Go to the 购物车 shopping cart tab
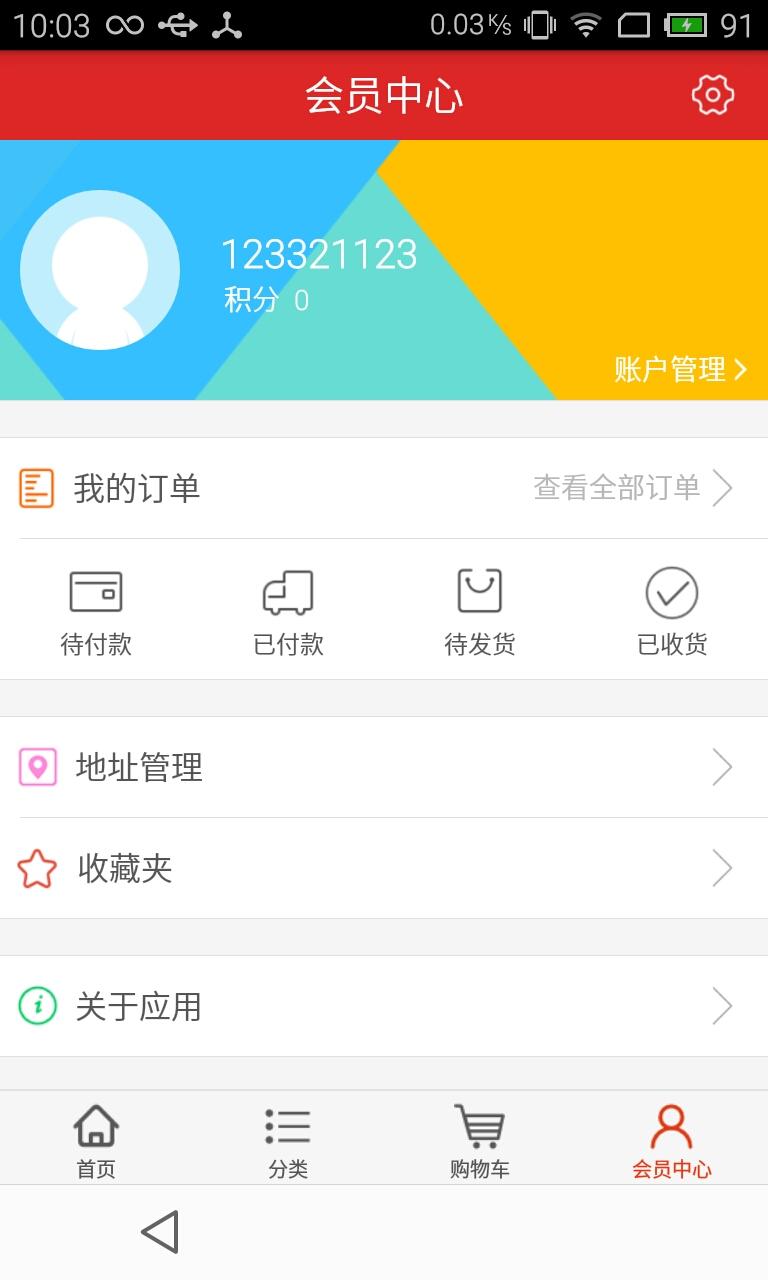The width and height of the screenshot is (768, 1280). click(x=480, y=1140)
